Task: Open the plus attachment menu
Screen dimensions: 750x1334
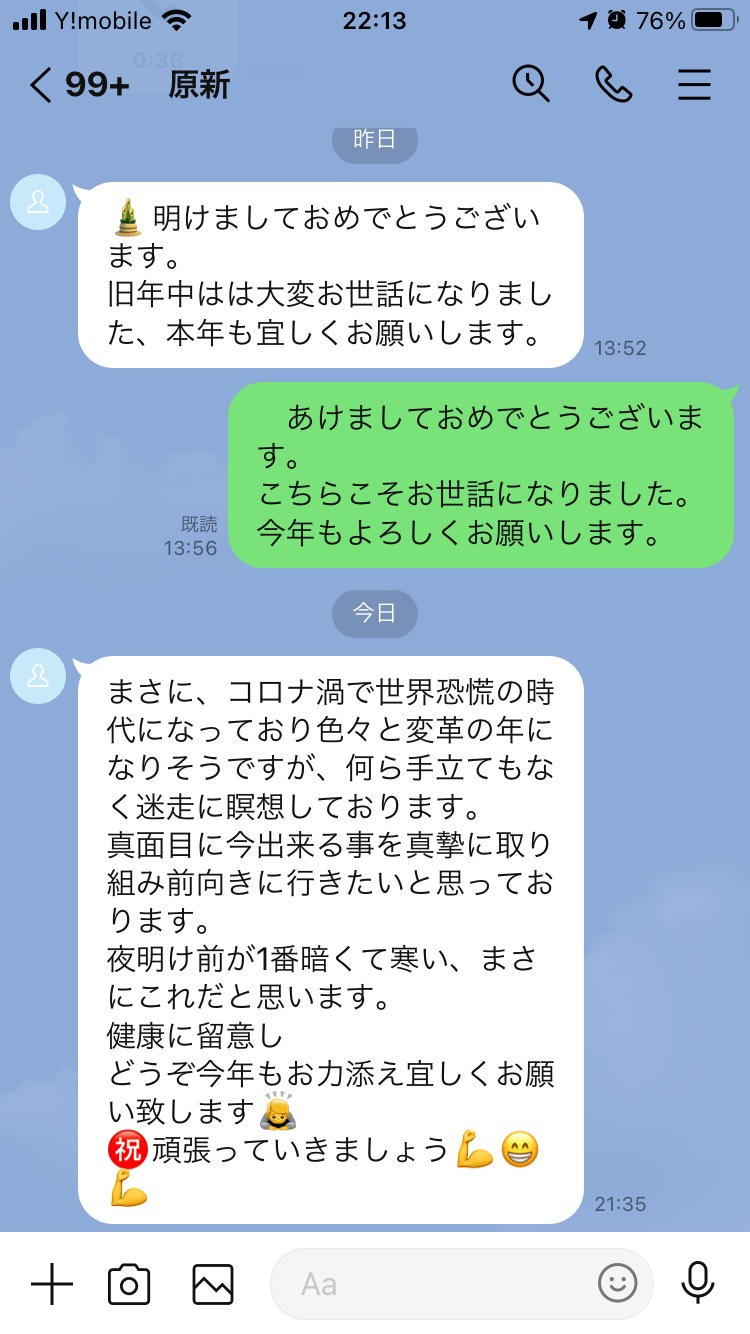Action: click(x=52, y=1283)
